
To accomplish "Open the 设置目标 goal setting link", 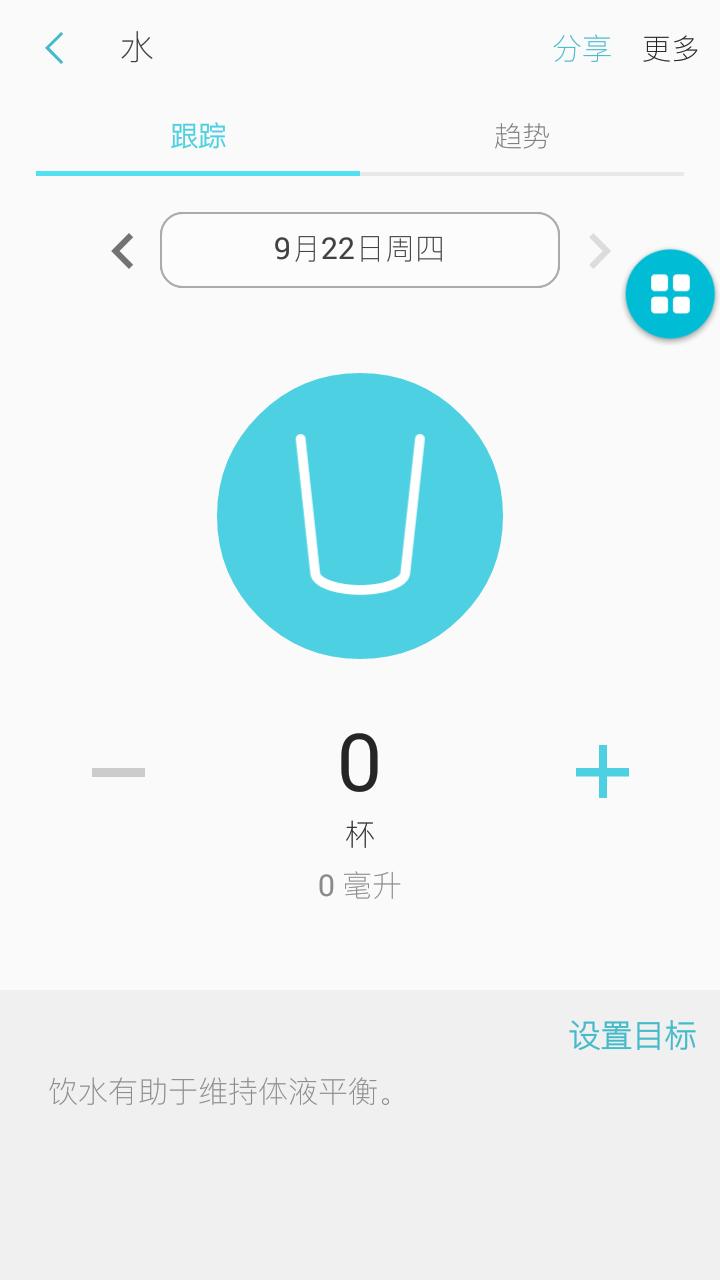I will tap(633, 1037).
